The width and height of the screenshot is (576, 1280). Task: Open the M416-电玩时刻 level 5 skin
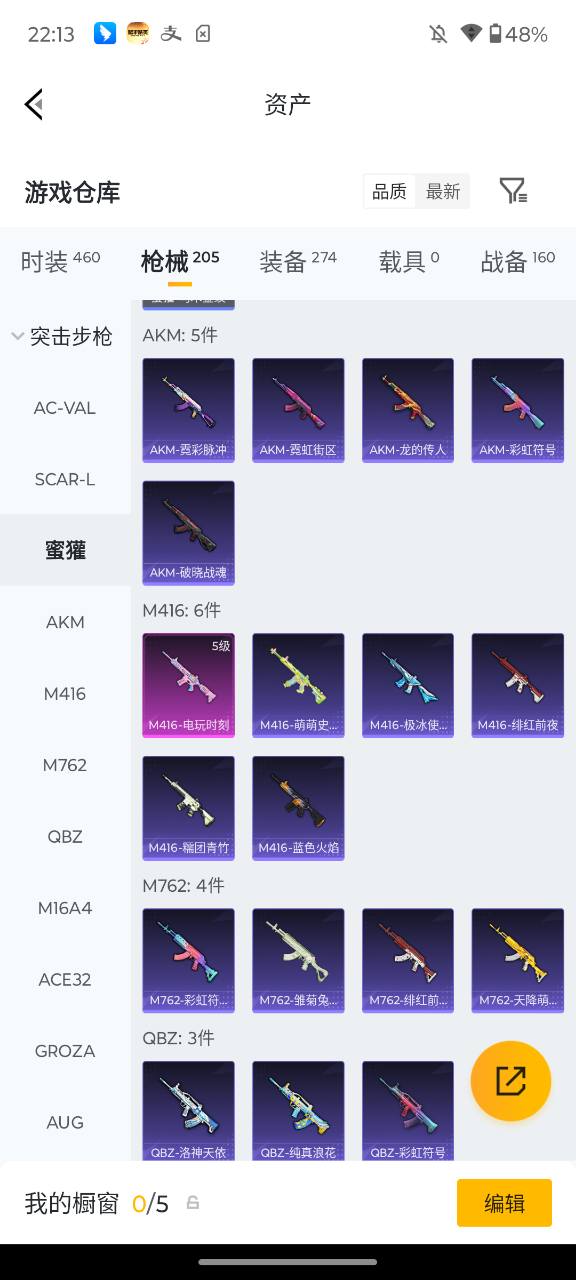coord(189,685)
